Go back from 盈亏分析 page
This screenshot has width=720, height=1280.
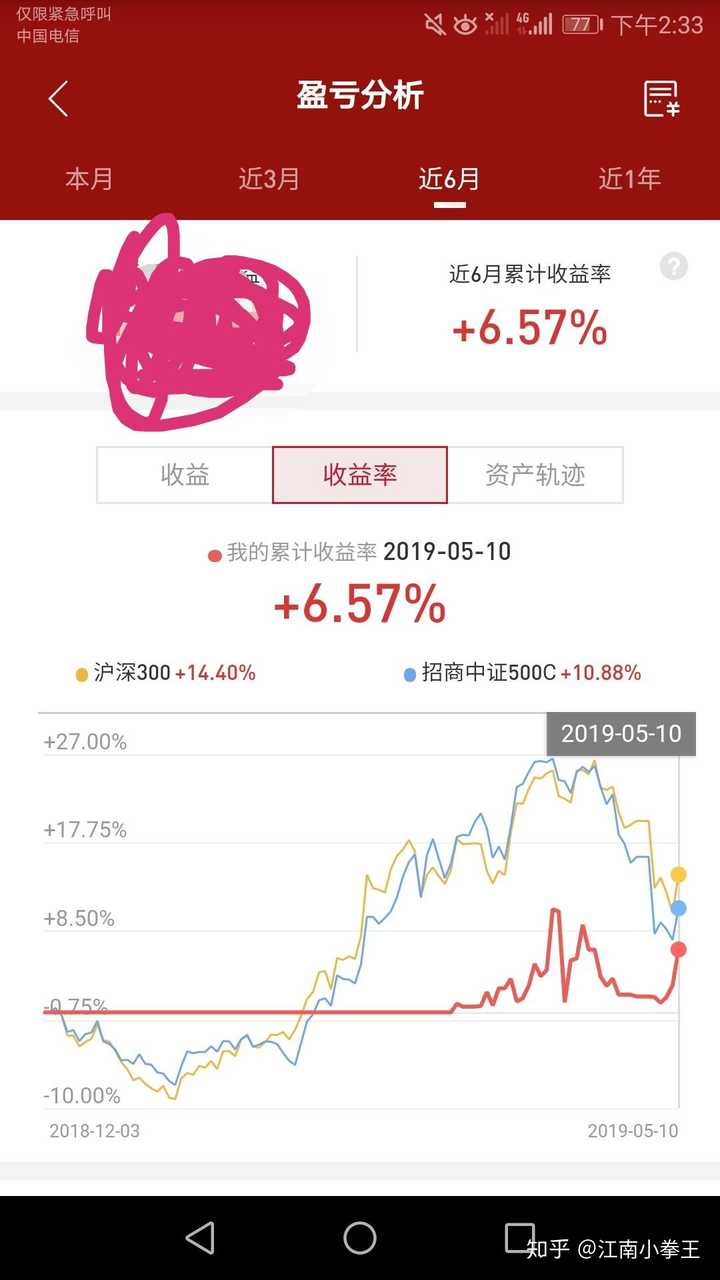pos(58,98)
